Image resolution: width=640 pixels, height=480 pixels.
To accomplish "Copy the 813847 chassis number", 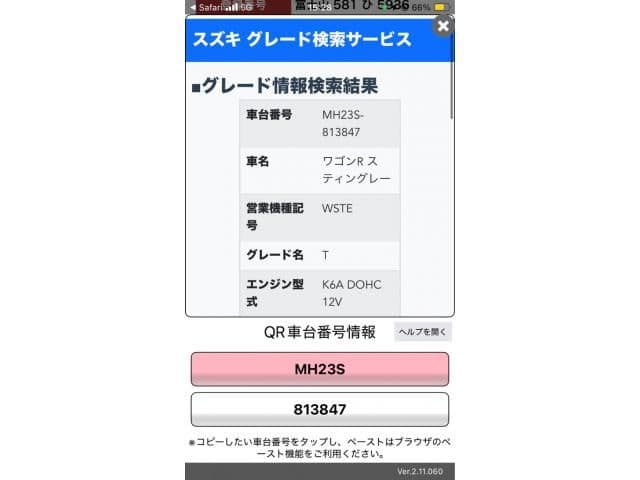I will tap(319, 409).
